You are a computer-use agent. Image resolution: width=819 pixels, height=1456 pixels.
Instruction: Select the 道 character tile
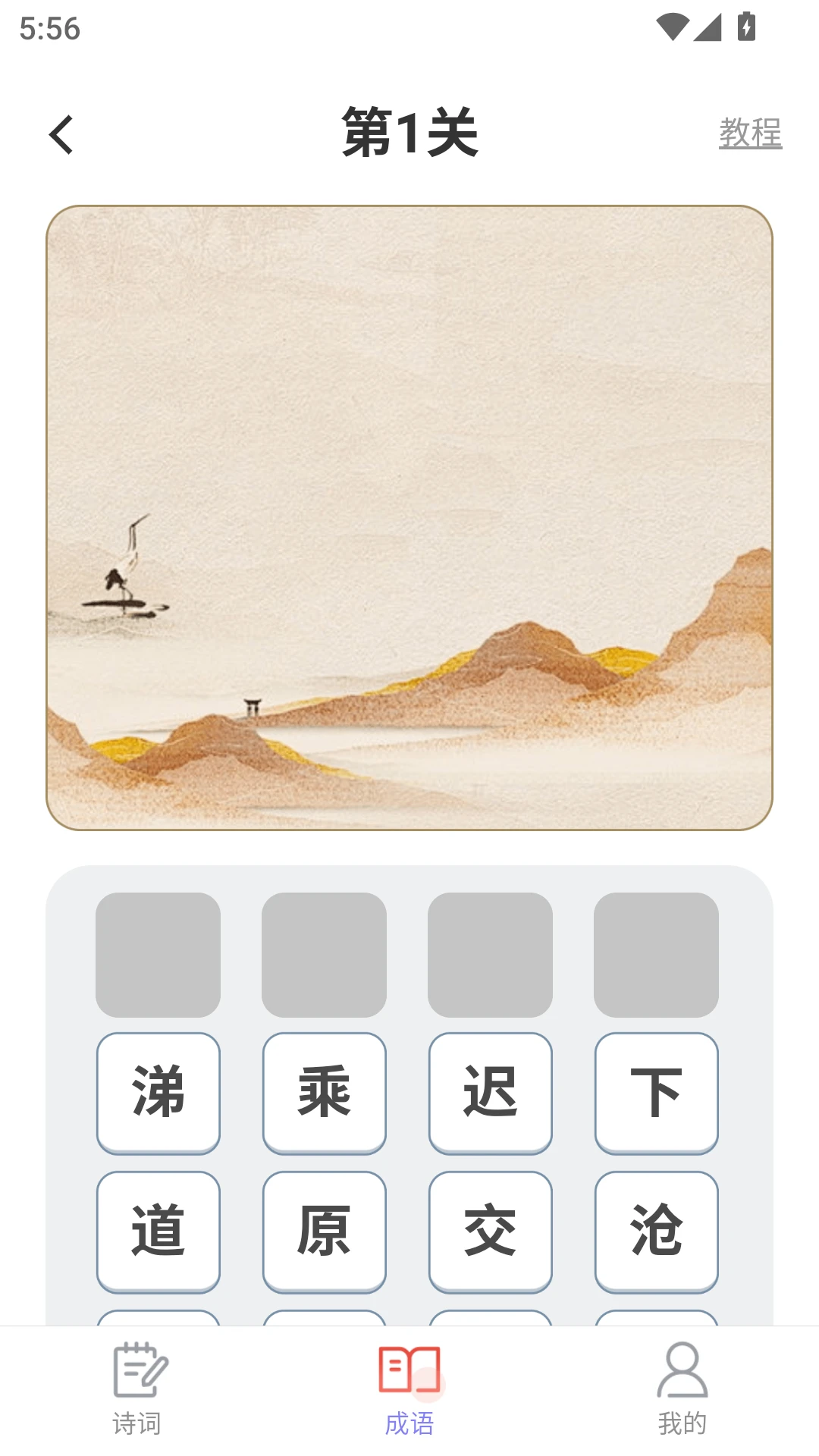pyautogui.click(x=158, y=1231)
